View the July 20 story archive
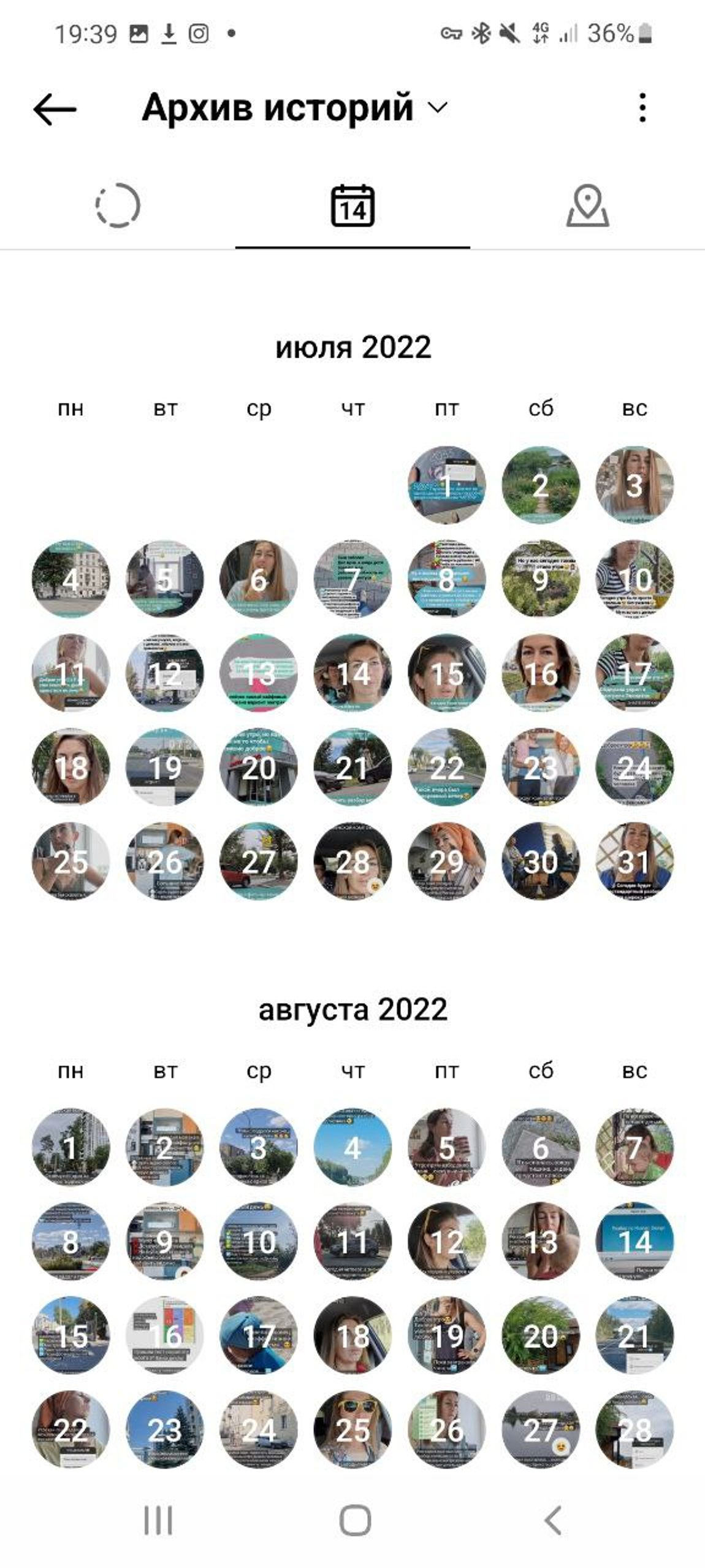 pos(259,767)
